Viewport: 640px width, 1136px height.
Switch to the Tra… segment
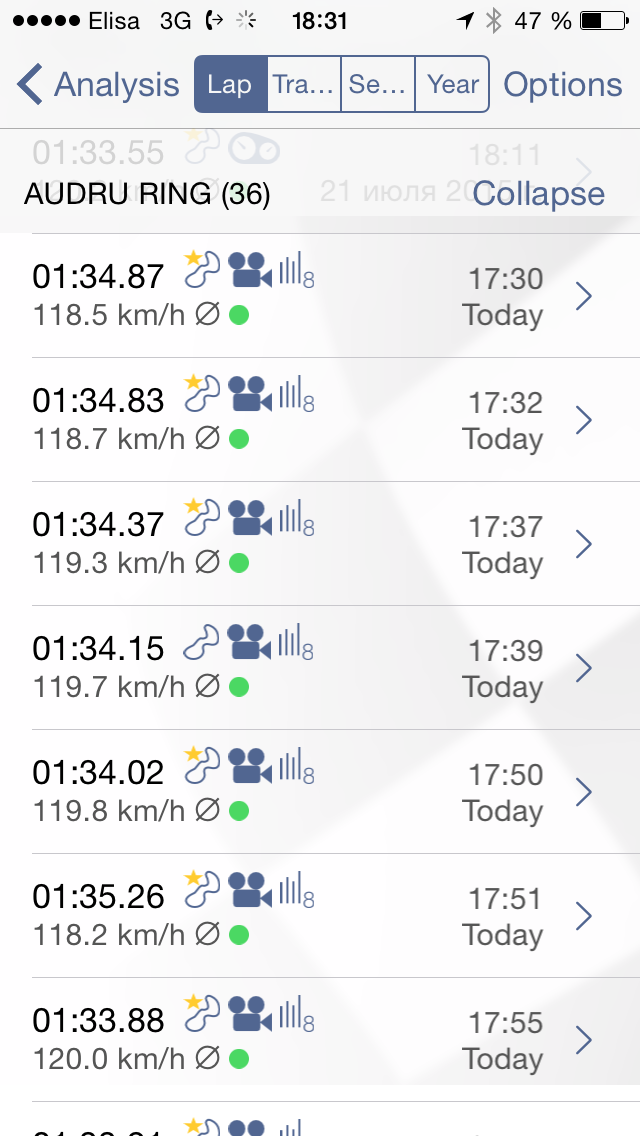[x=304, y=85]
